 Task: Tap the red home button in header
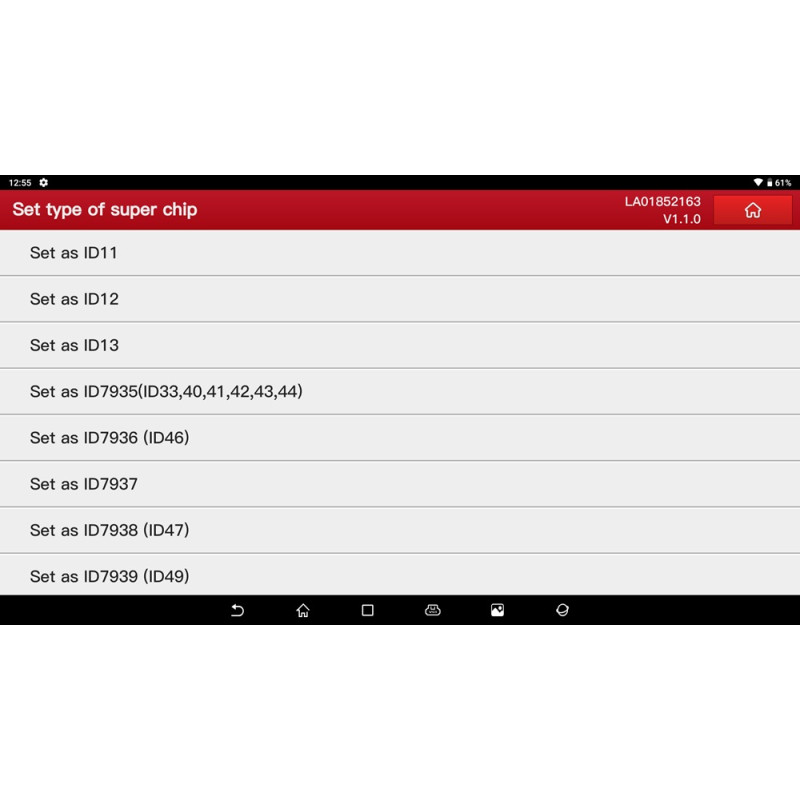click(753, 210)
